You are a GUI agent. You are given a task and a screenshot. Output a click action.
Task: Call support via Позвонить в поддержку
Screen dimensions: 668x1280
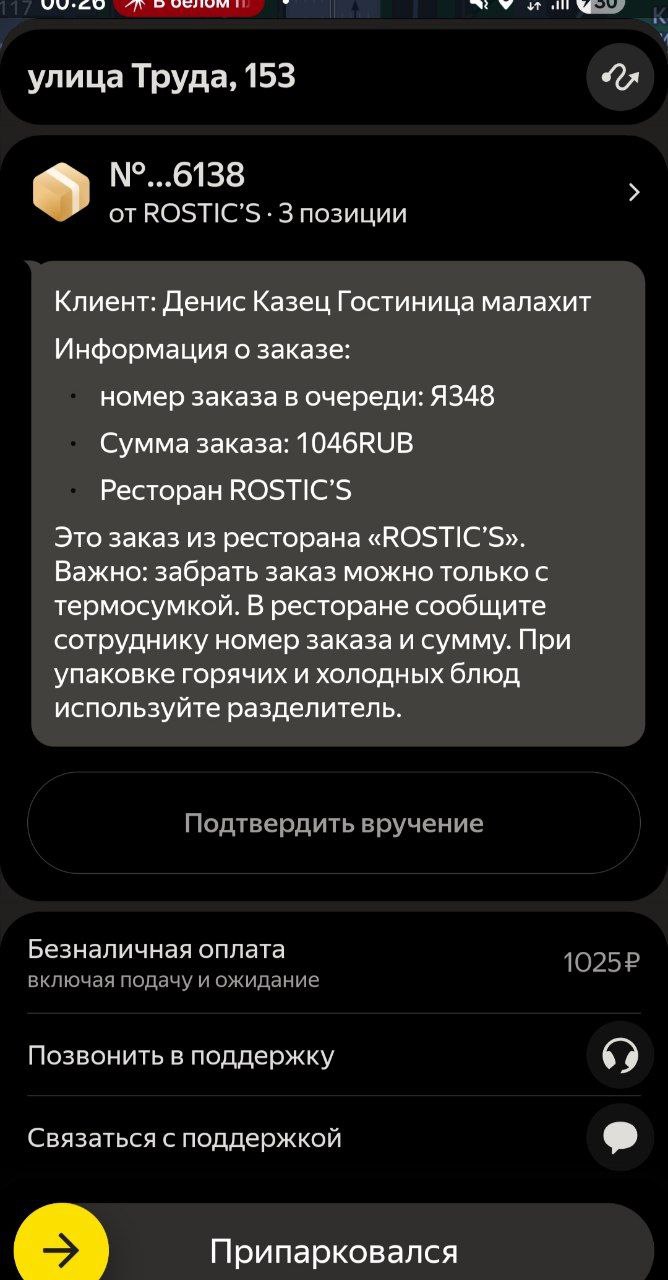620,1055
